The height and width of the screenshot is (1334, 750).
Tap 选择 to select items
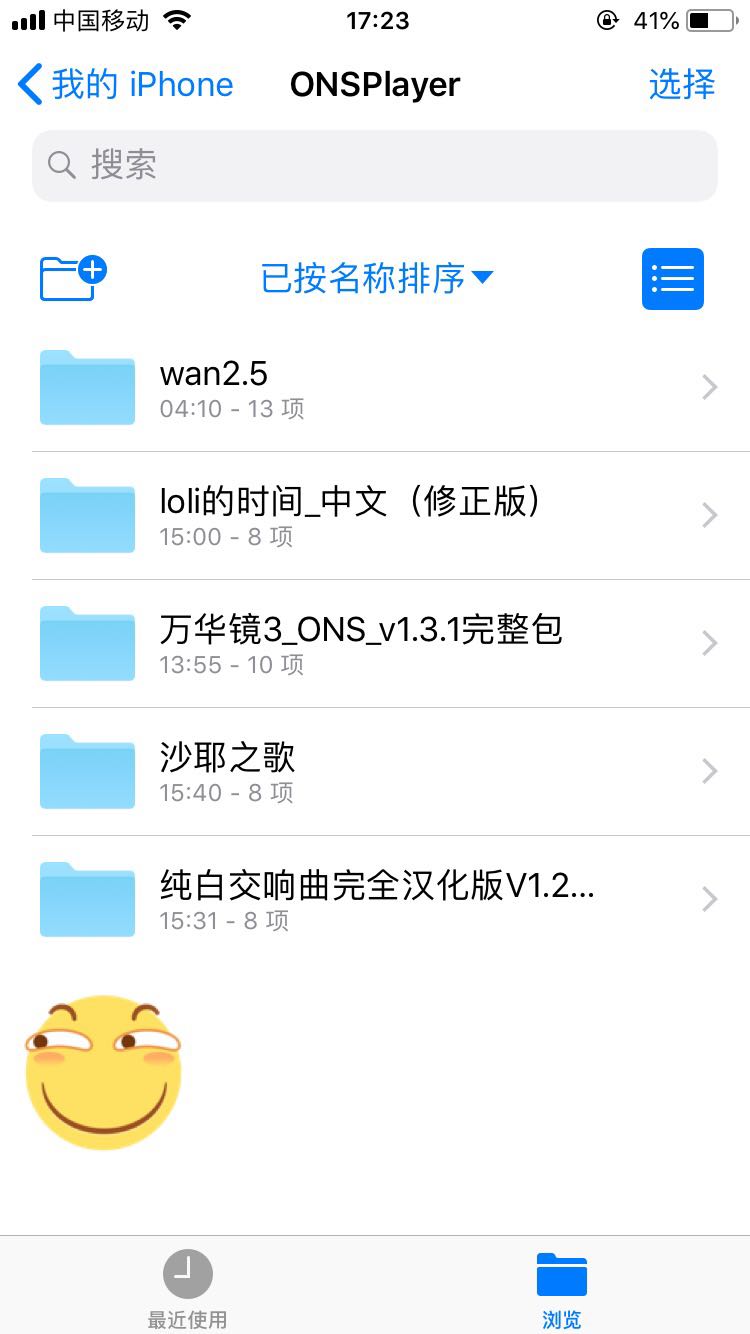tap(681, 85)
